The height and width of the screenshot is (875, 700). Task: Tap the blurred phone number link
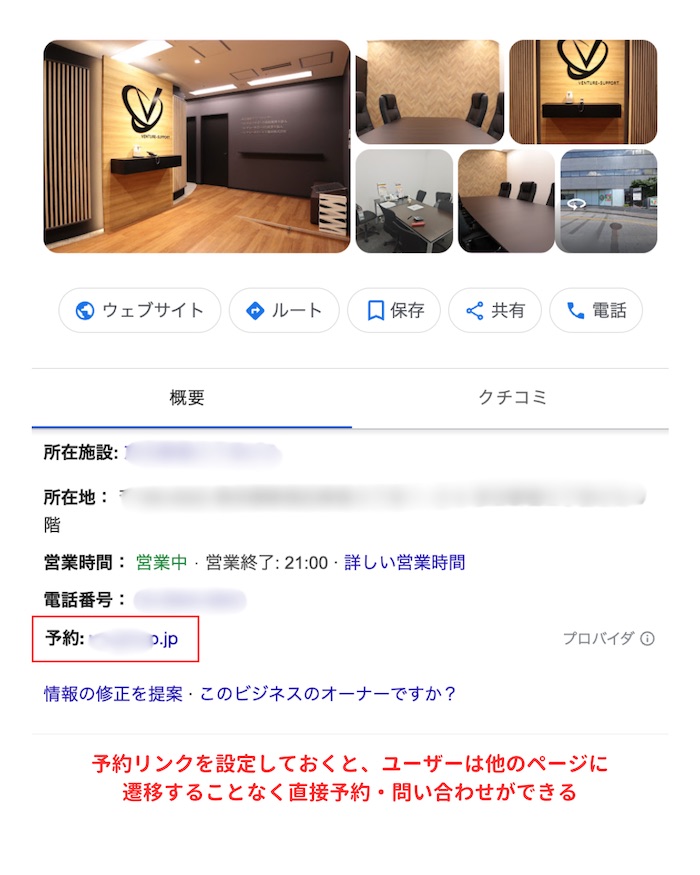tap(190, 600)
